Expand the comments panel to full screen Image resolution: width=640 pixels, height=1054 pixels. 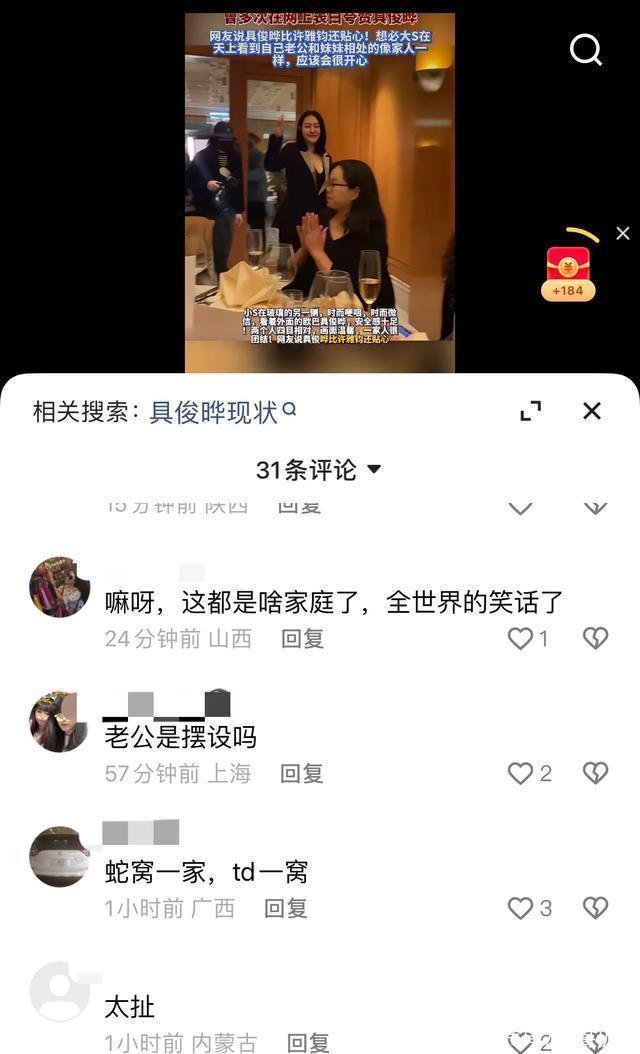tap(531, 411)
